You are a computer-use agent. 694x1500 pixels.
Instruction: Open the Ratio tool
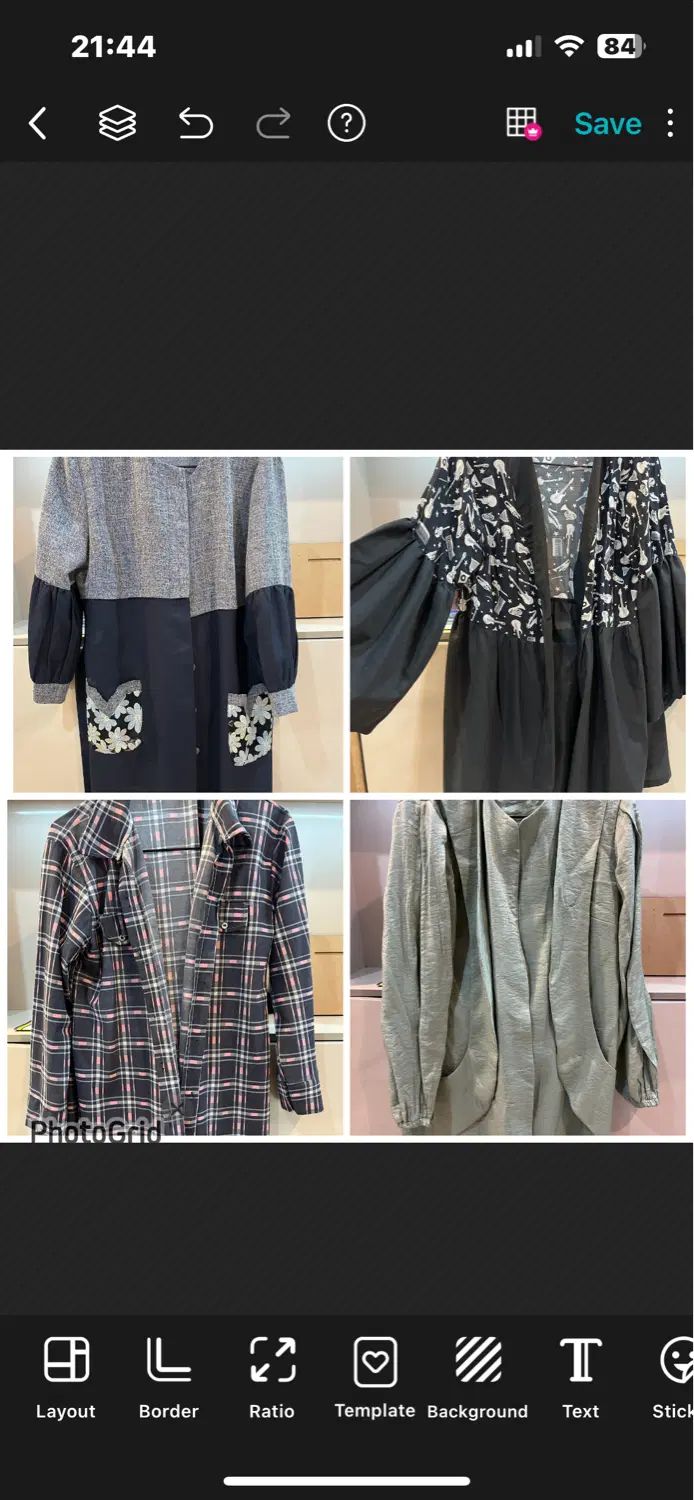[272, 1377]
